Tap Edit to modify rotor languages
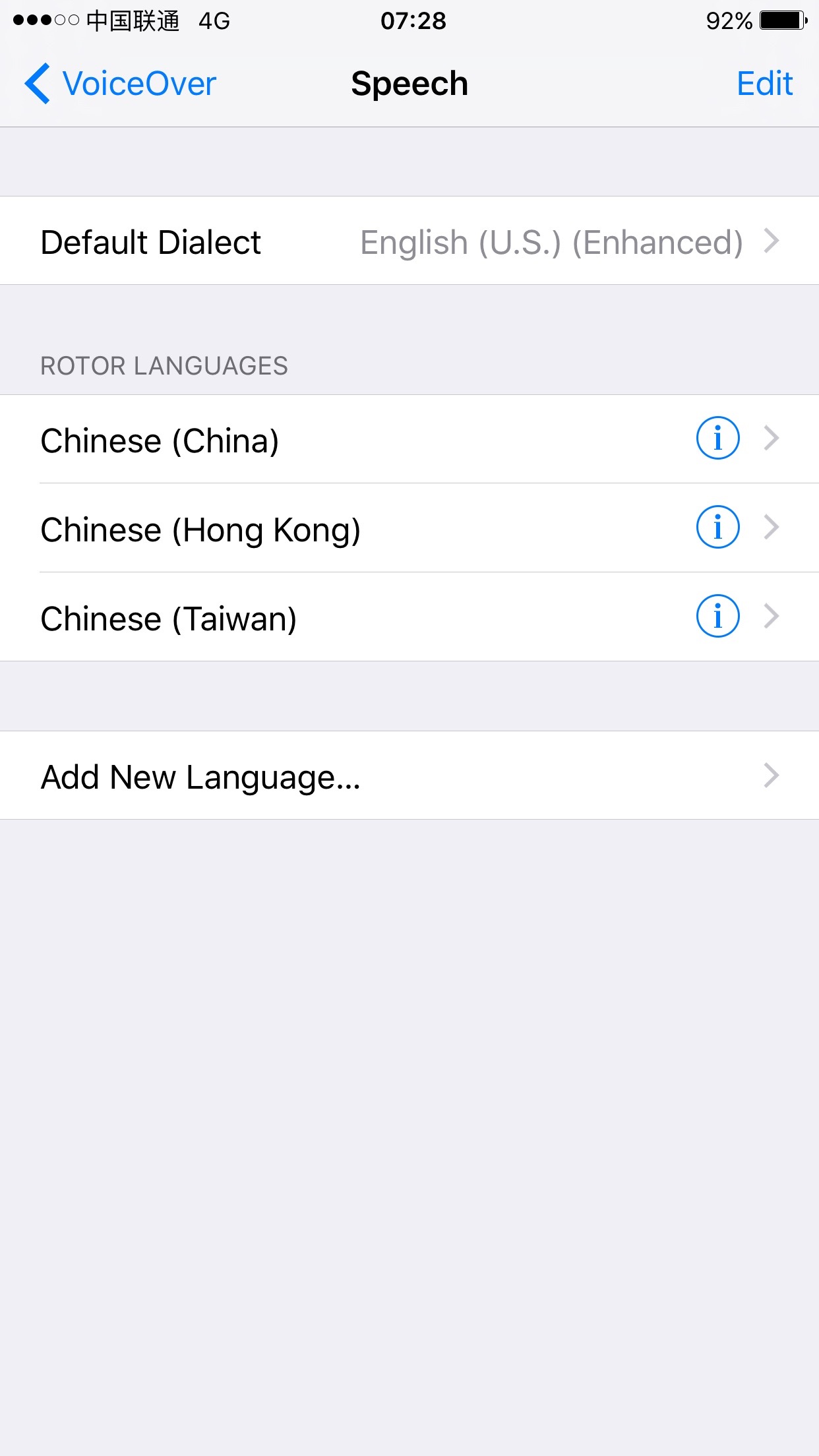The width and height of the screenshot is (819, 1456). coord(764,84)
